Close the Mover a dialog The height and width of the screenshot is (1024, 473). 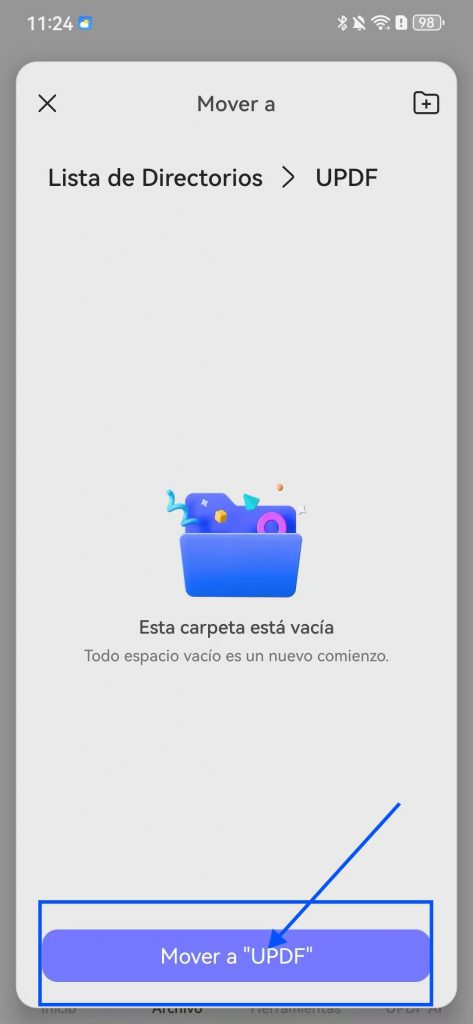click(47, 103)
